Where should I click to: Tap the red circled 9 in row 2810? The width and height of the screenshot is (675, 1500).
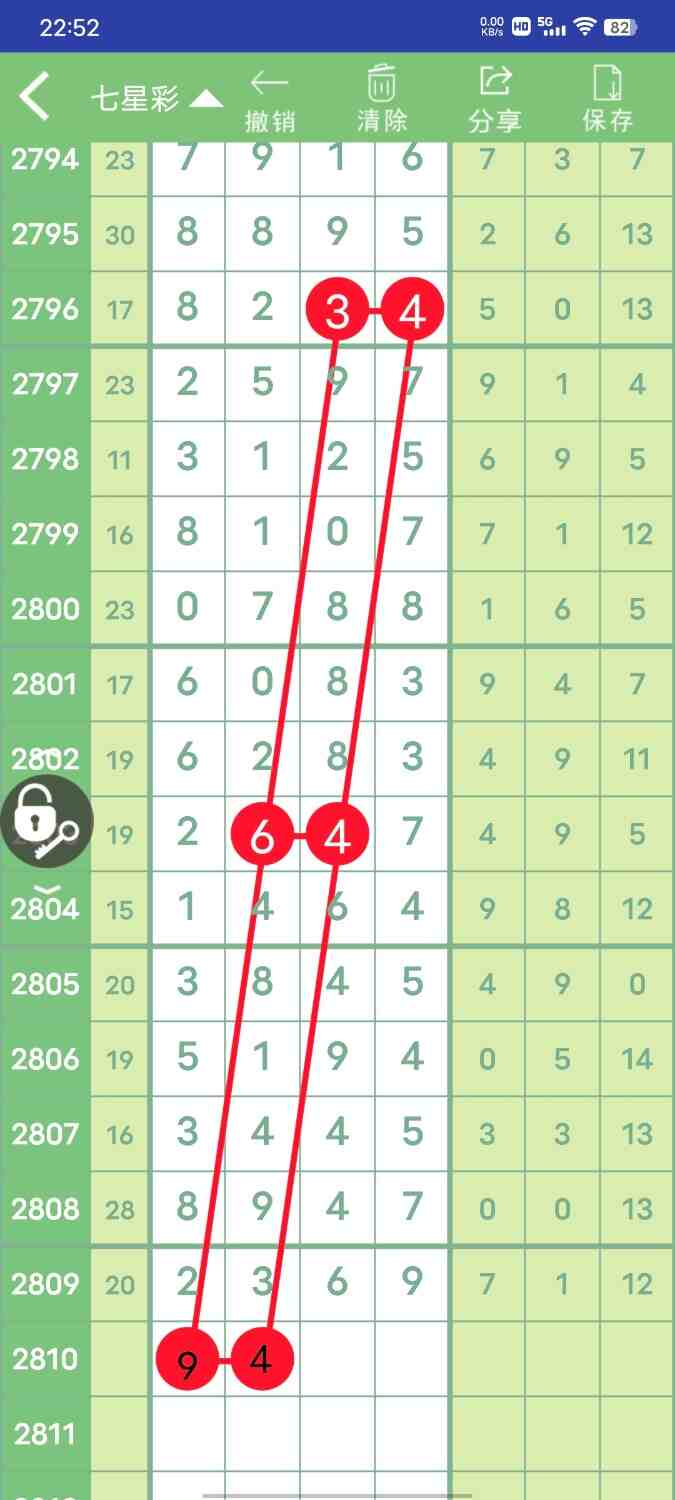coord(187,1360)
